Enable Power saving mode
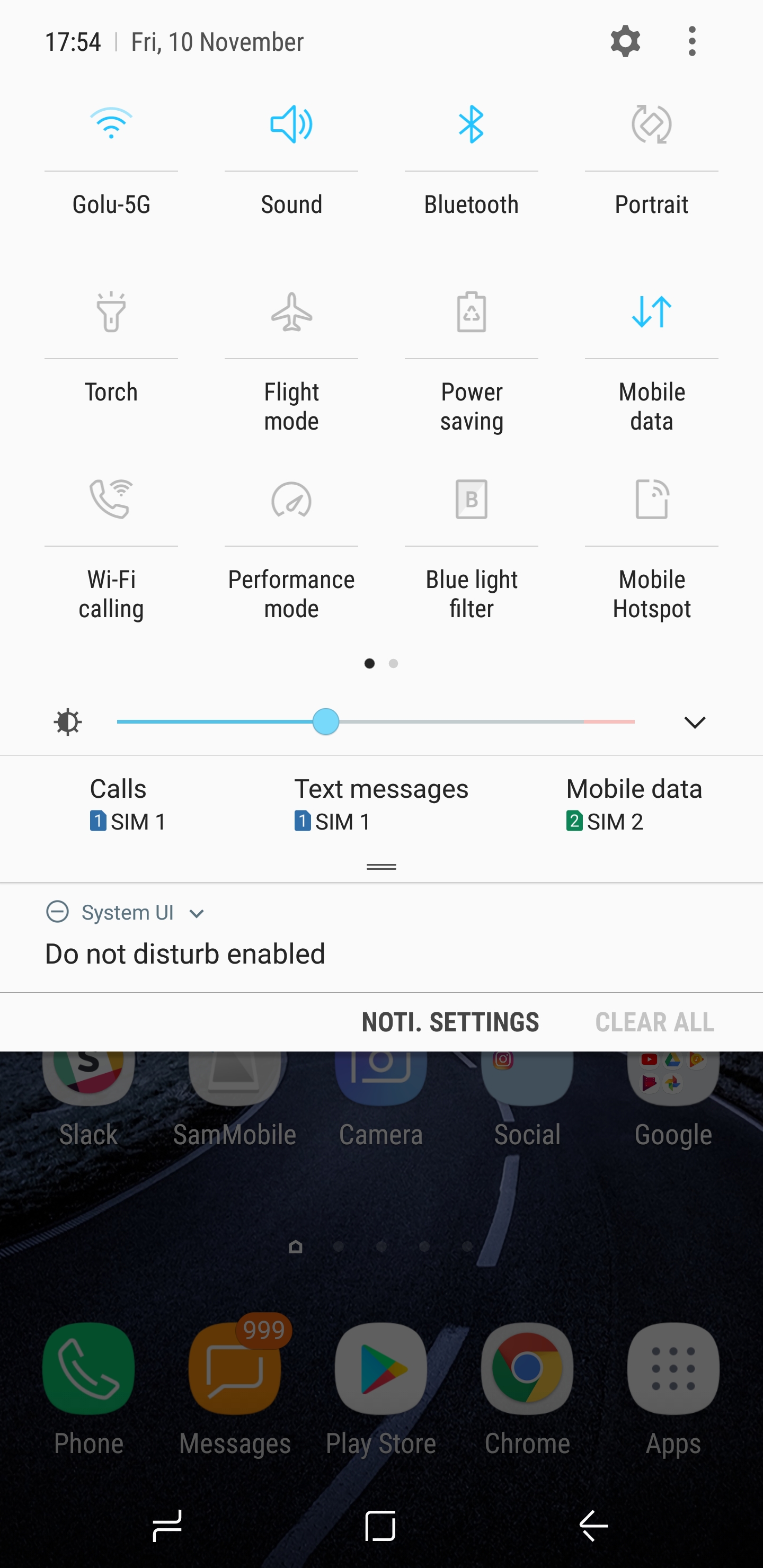Viewport: 763px width, 1568px height. pyautogui.click(x=472, y=312)
